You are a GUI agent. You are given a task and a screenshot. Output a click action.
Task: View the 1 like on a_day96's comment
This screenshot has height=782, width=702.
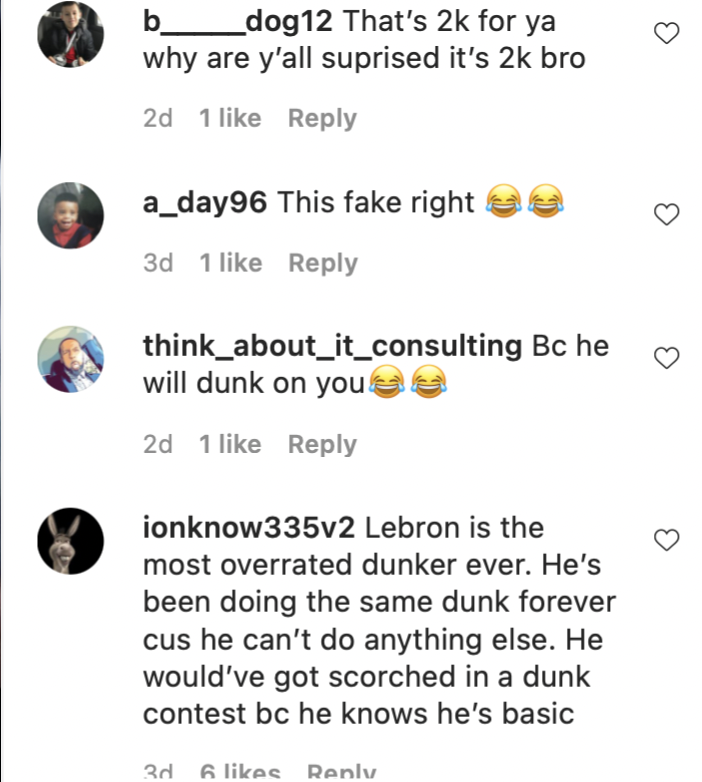pos(230,263)
